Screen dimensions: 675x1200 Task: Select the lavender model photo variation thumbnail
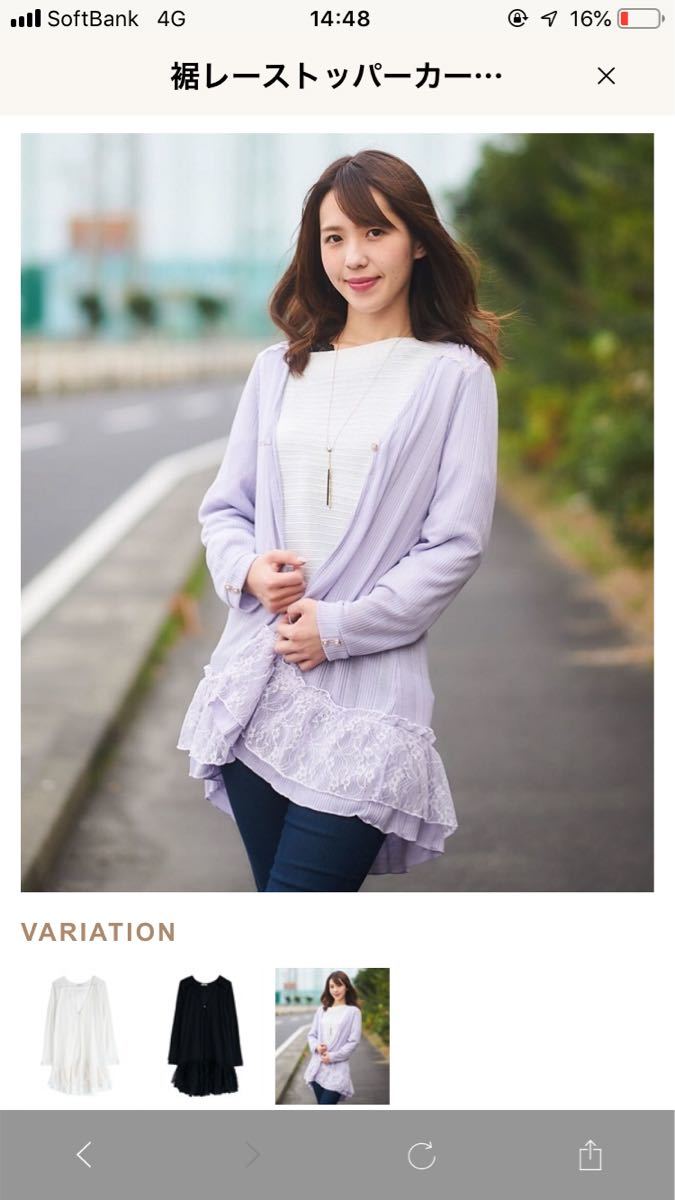(332, 1035)
